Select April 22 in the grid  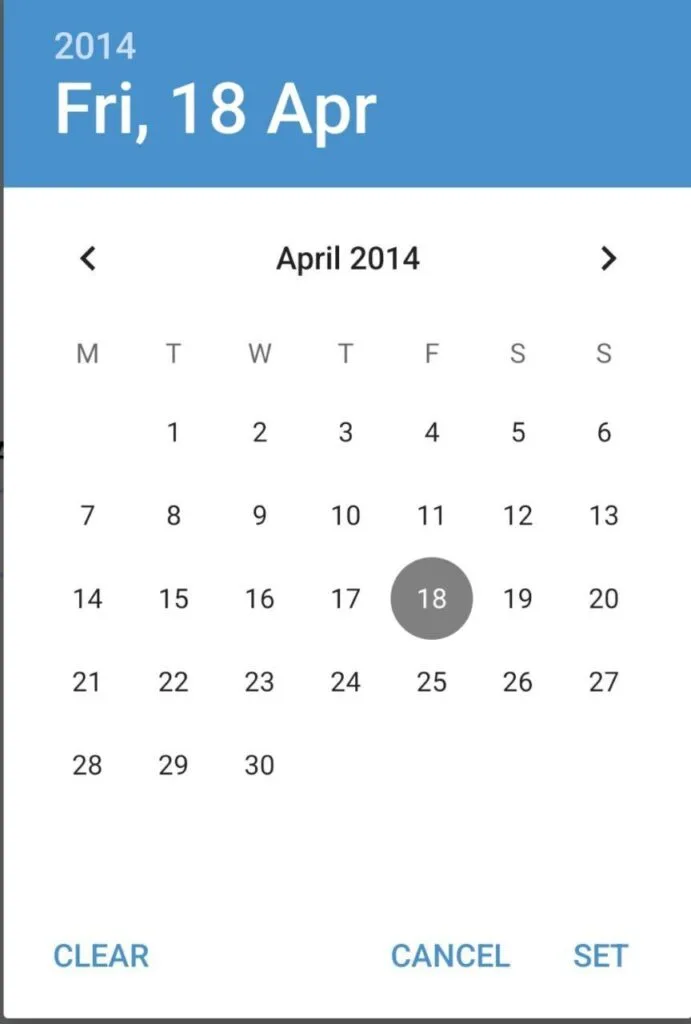point(173,682)
